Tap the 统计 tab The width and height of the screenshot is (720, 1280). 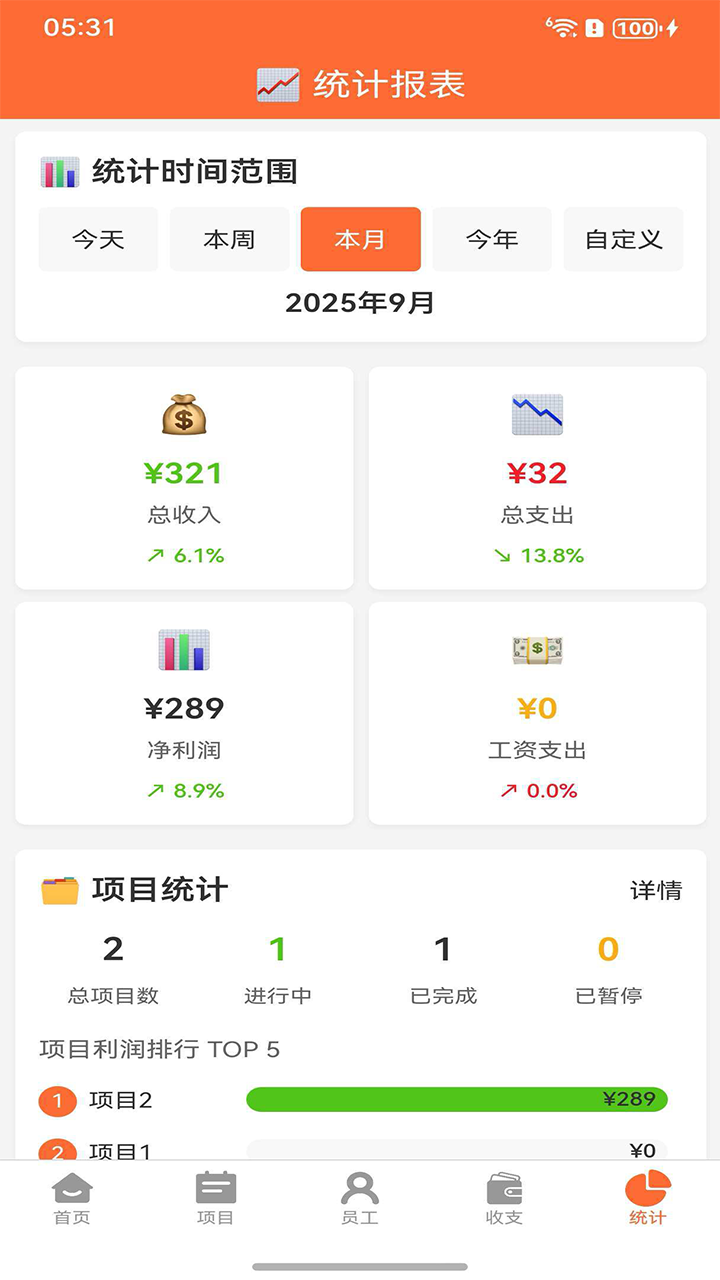coord(648,1199)
